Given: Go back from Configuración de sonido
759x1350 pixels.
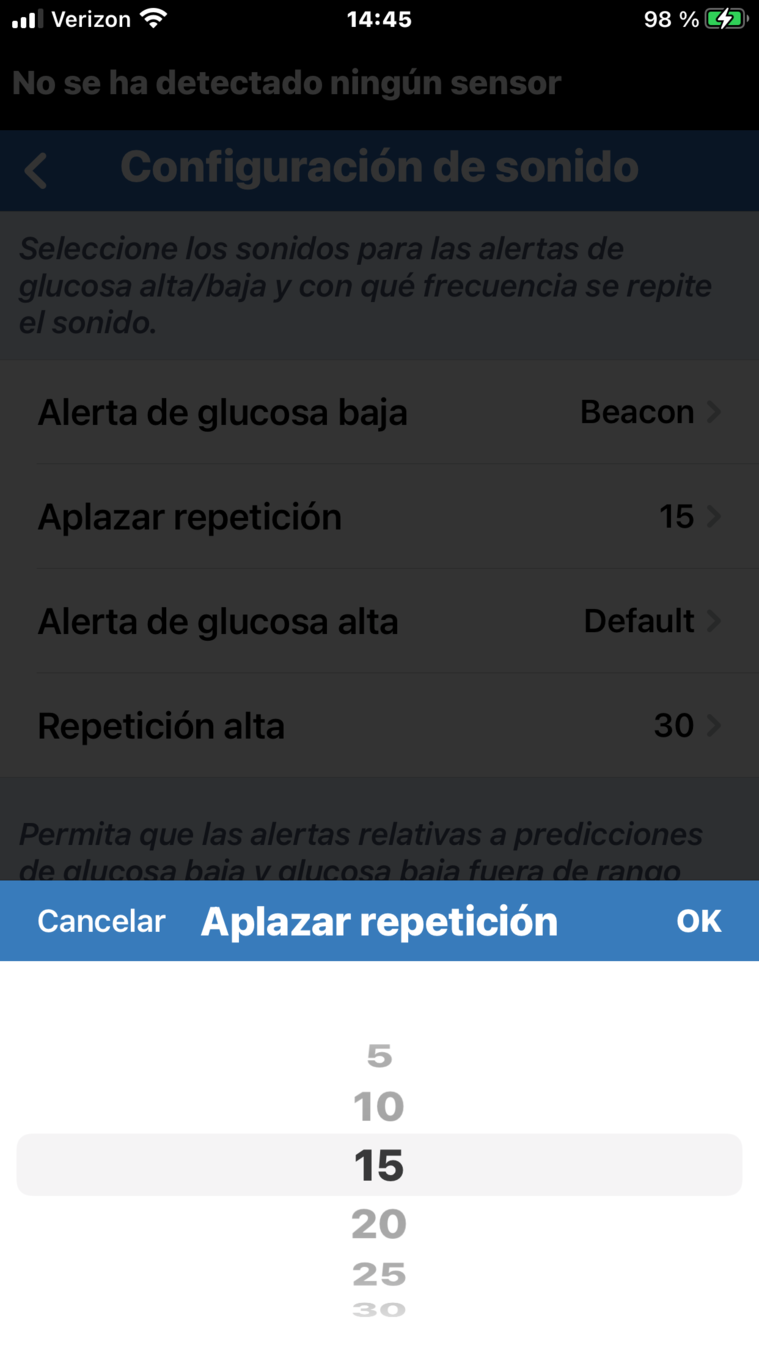Looking at the screenshot, I should tap(36, 170).
